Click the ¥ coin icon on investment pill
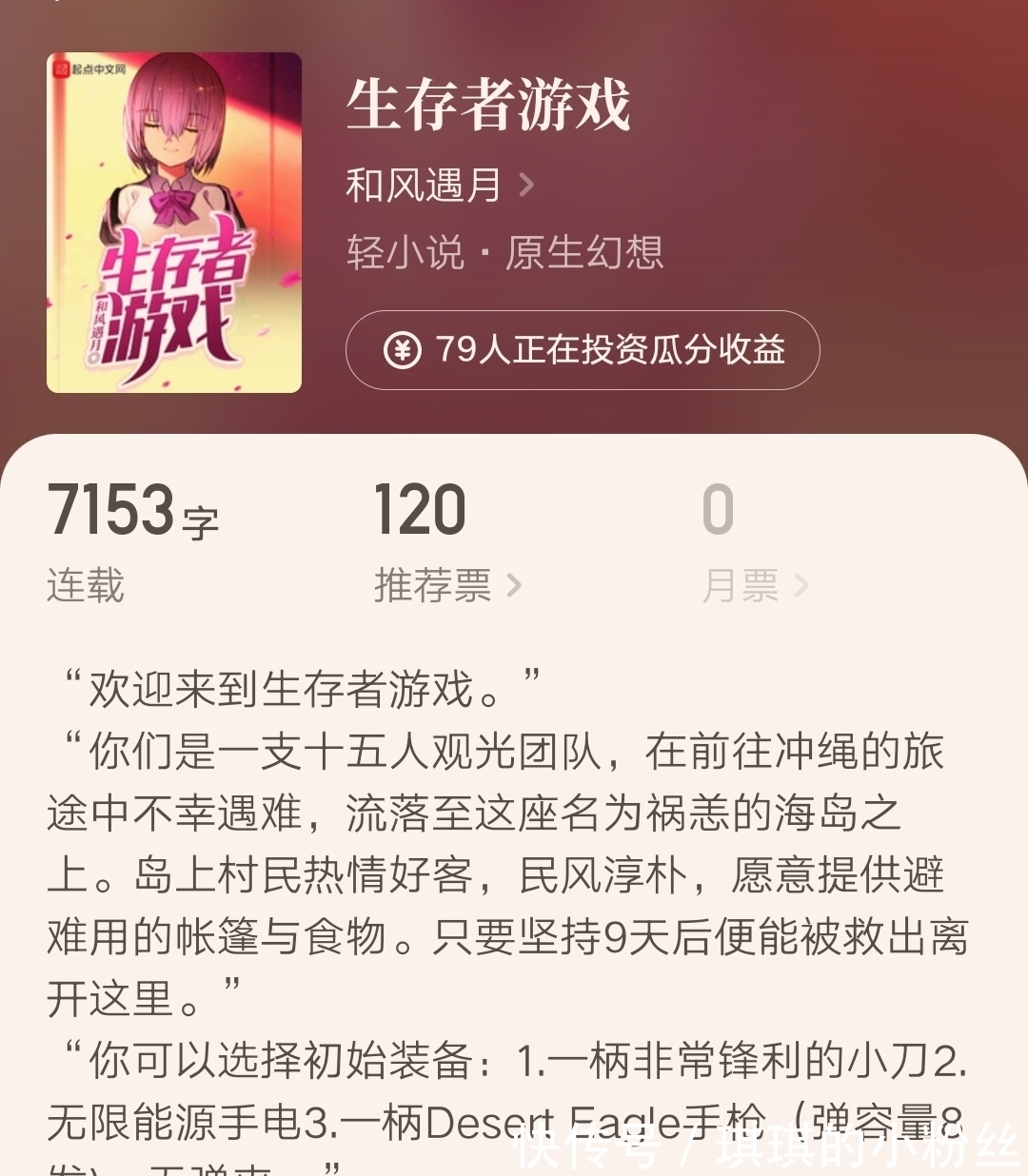This screenshot has height=1176, width=1028. (x=405, y=351)
